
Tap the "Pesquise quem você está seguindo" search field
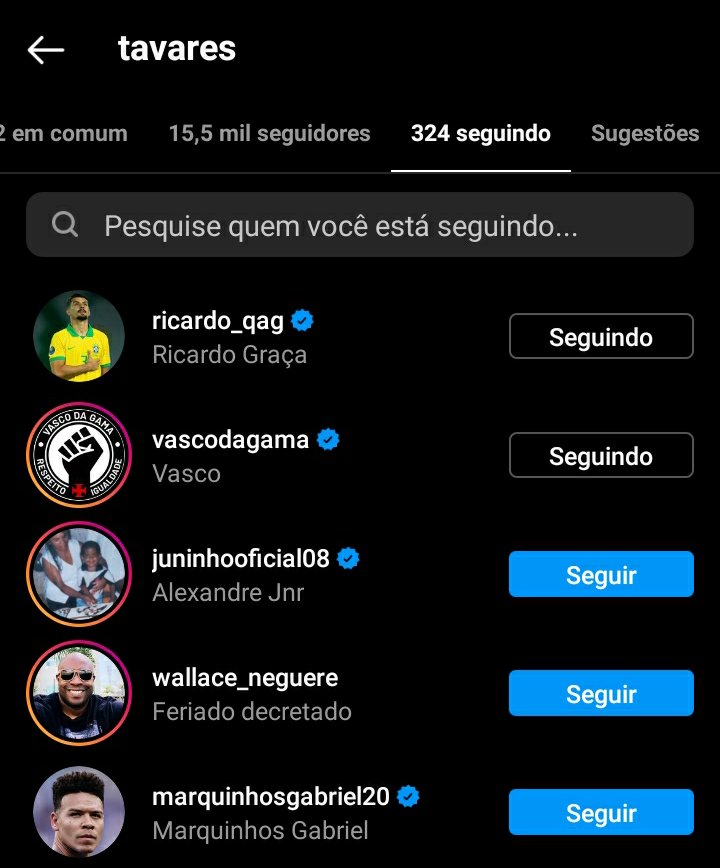[x=360, y=225]
